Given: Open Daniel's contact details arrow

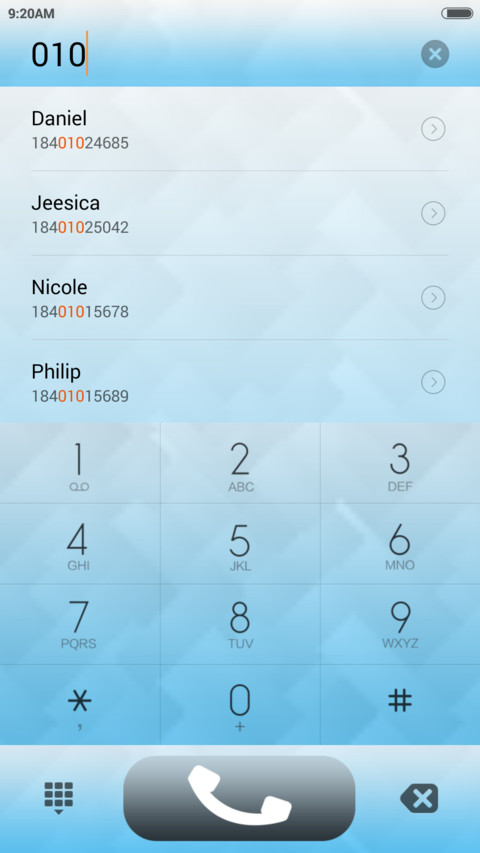Looking at the screenshot, I should [433, 129].
